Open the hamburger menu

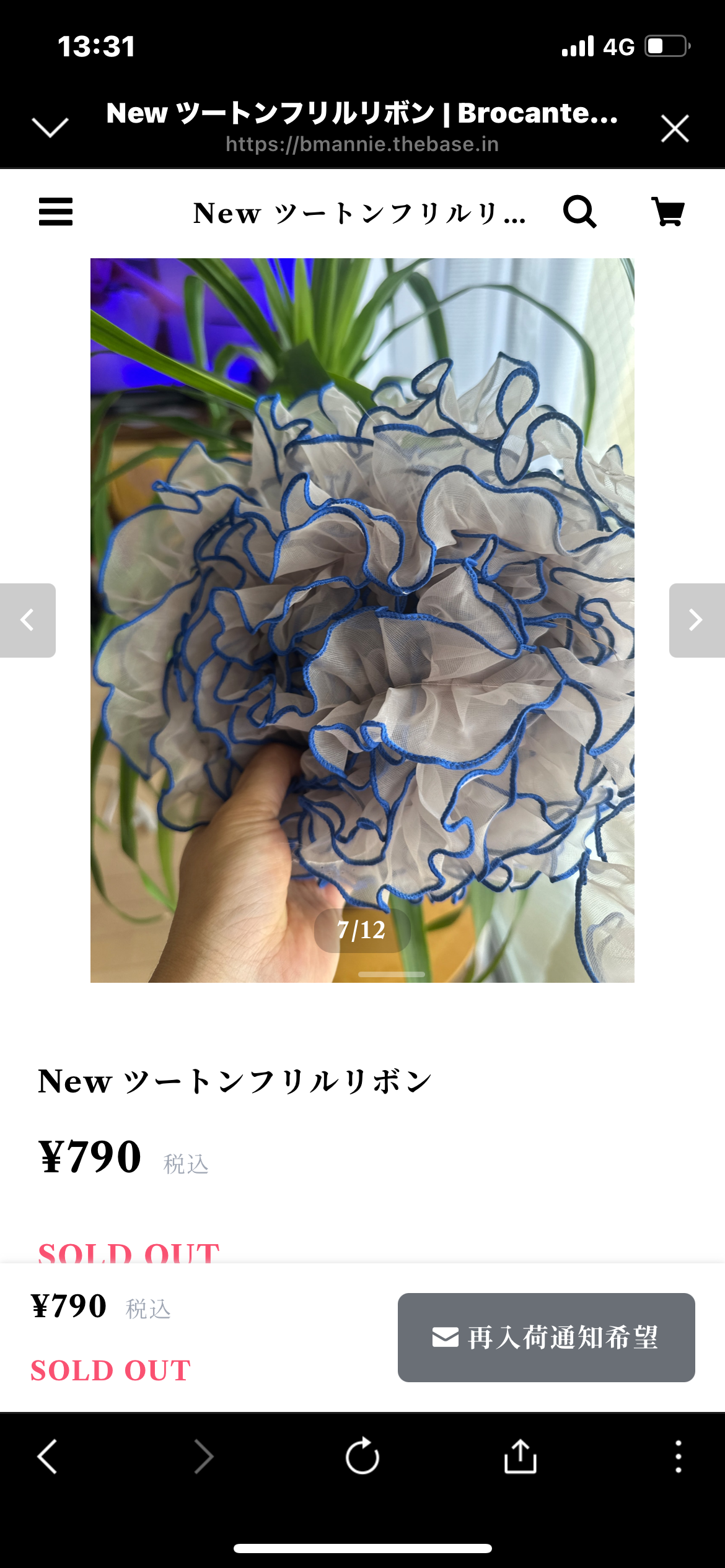click(56, 212)
